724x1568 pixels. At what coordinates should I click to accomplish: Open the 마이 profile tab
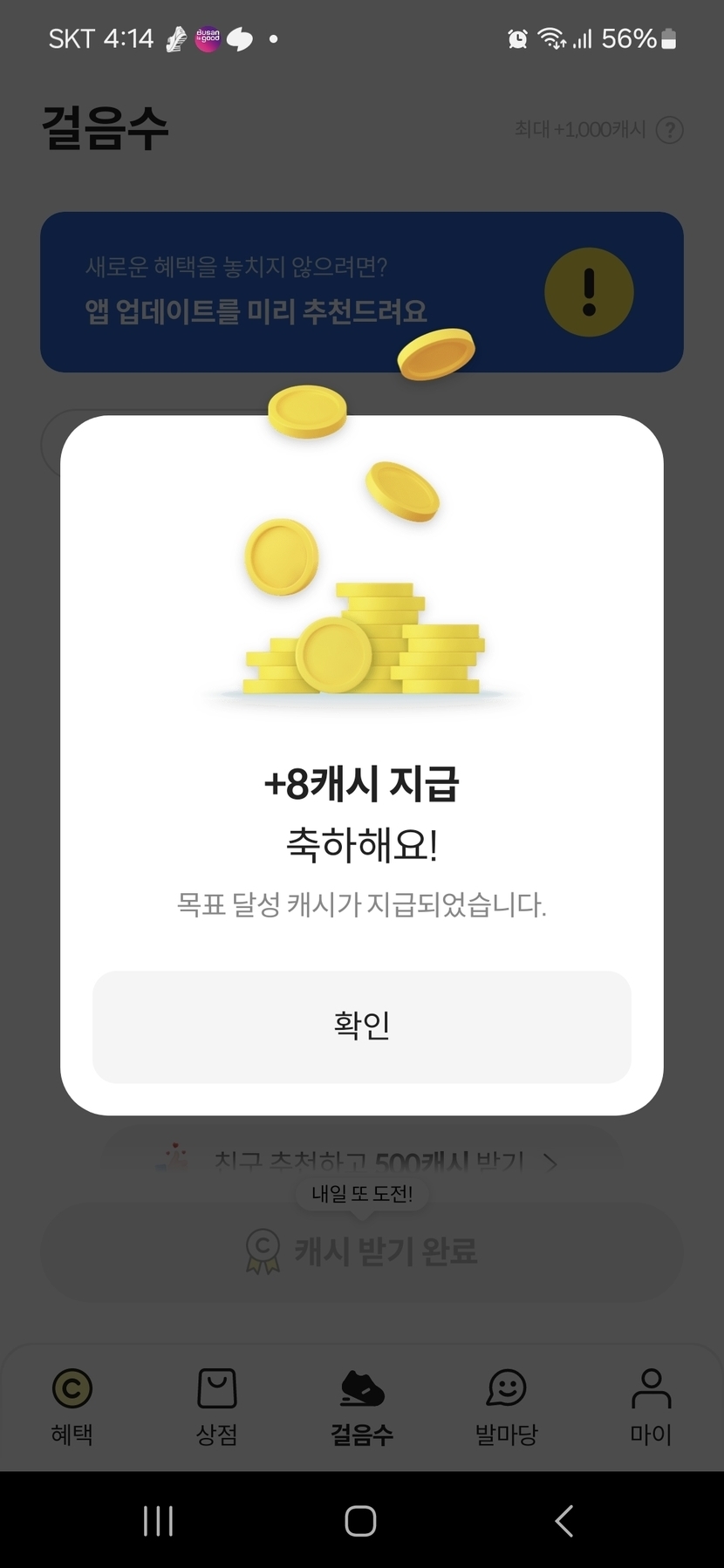pos(651,1406)
